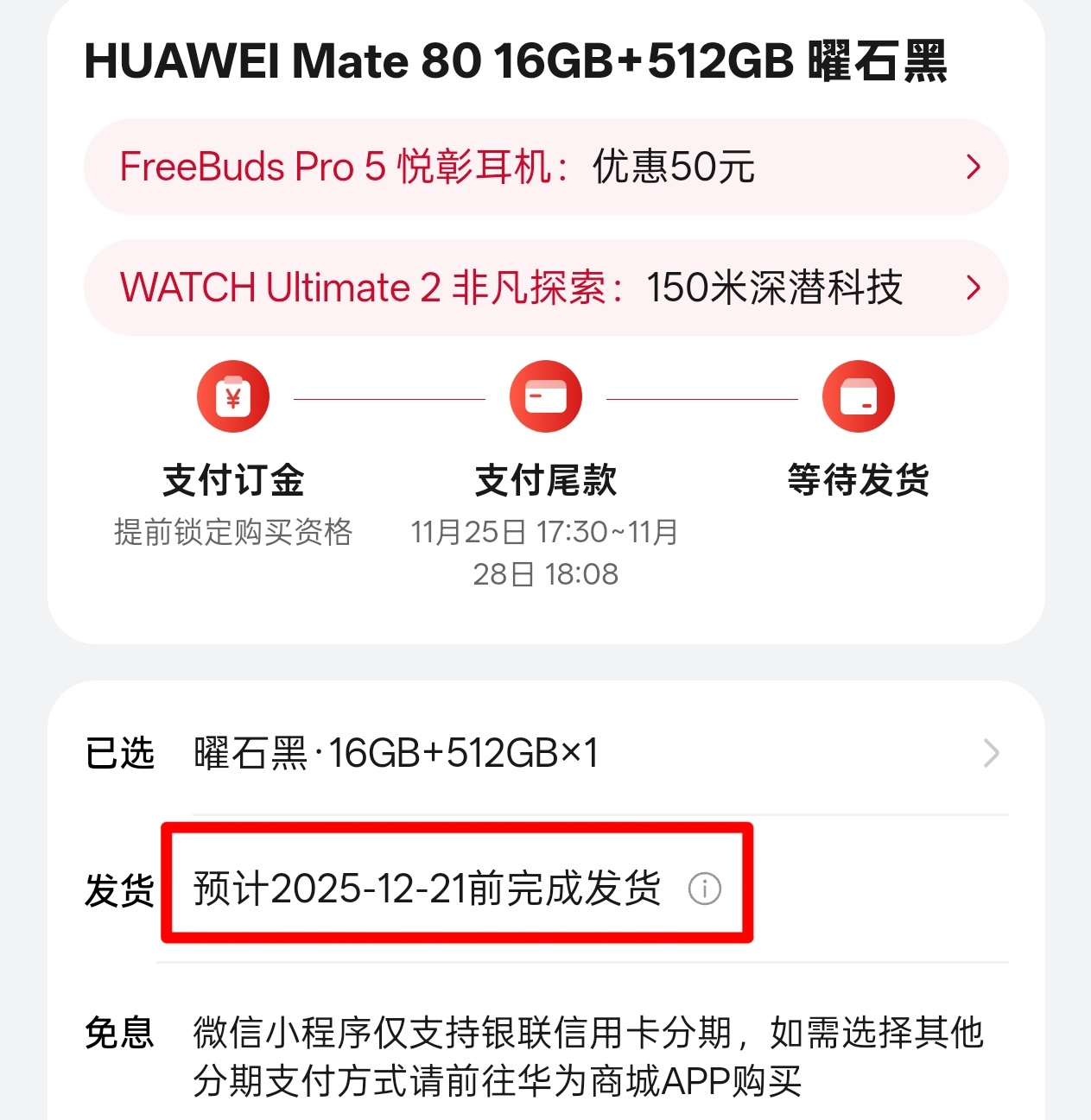Click the 预计2025-12-21前完成发货 shipping text

click(x=427, y=886)
